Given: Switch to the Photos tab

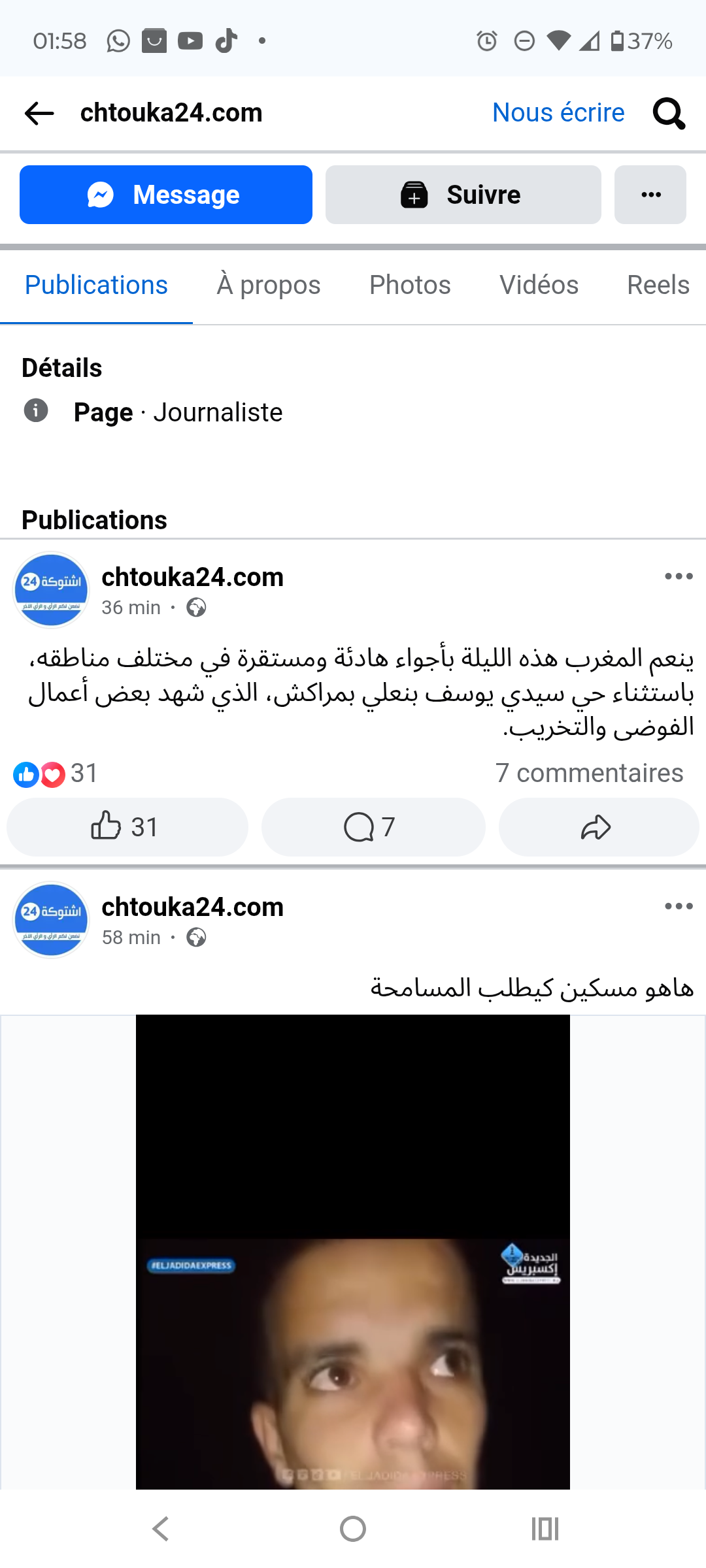Looking at the screenshot, I should (x=410, y=286).
